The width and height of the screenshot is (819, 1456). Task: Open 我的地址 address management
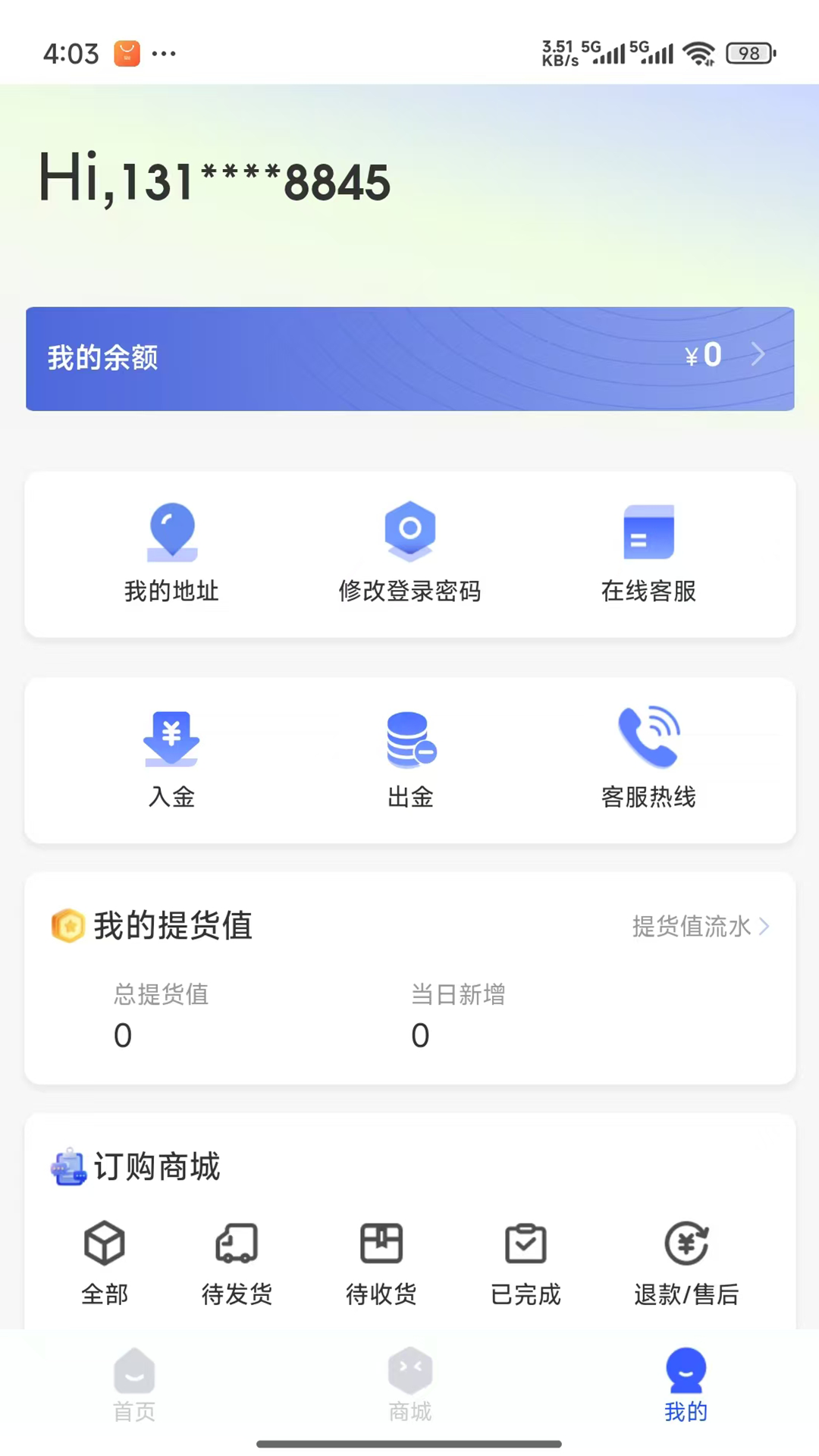click(171, 552)
